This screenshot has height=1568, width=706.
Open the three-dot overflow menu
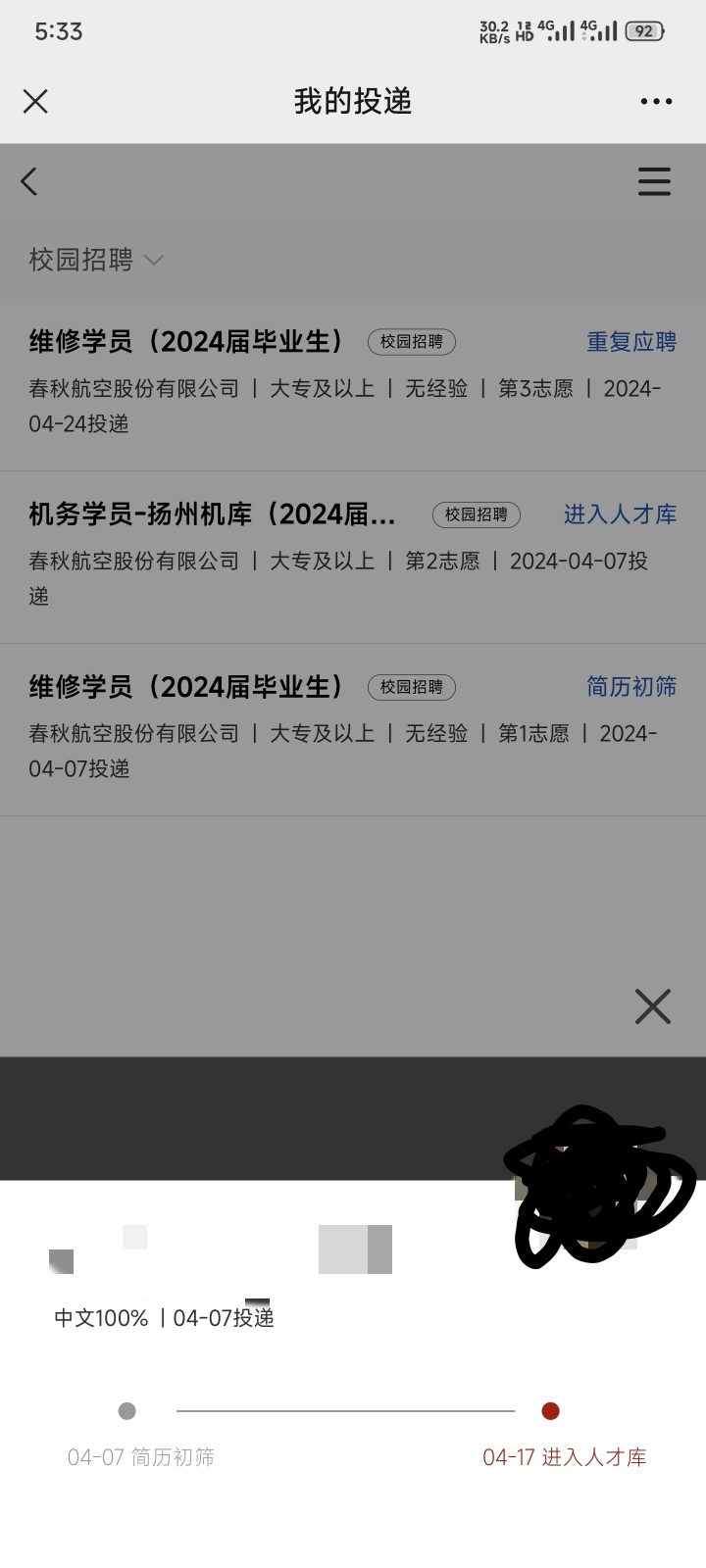point(656,101)
